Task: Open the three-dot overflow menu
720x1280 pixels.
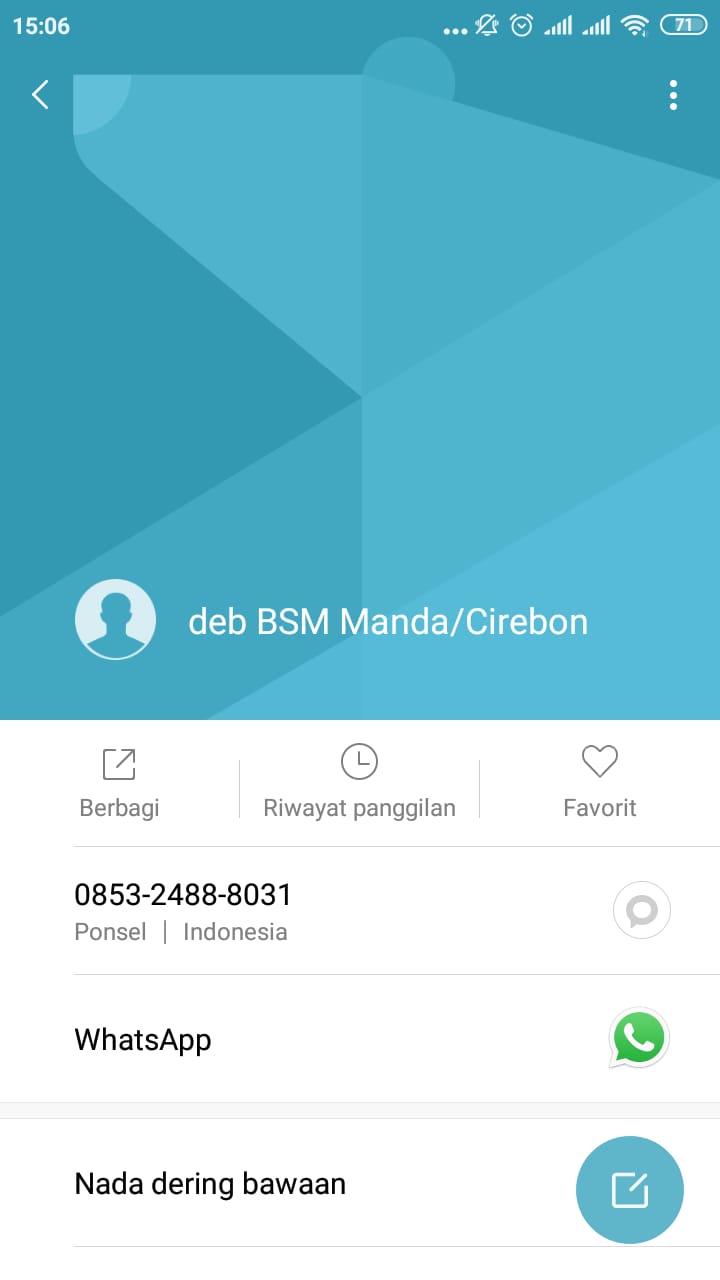Action: 673,95
